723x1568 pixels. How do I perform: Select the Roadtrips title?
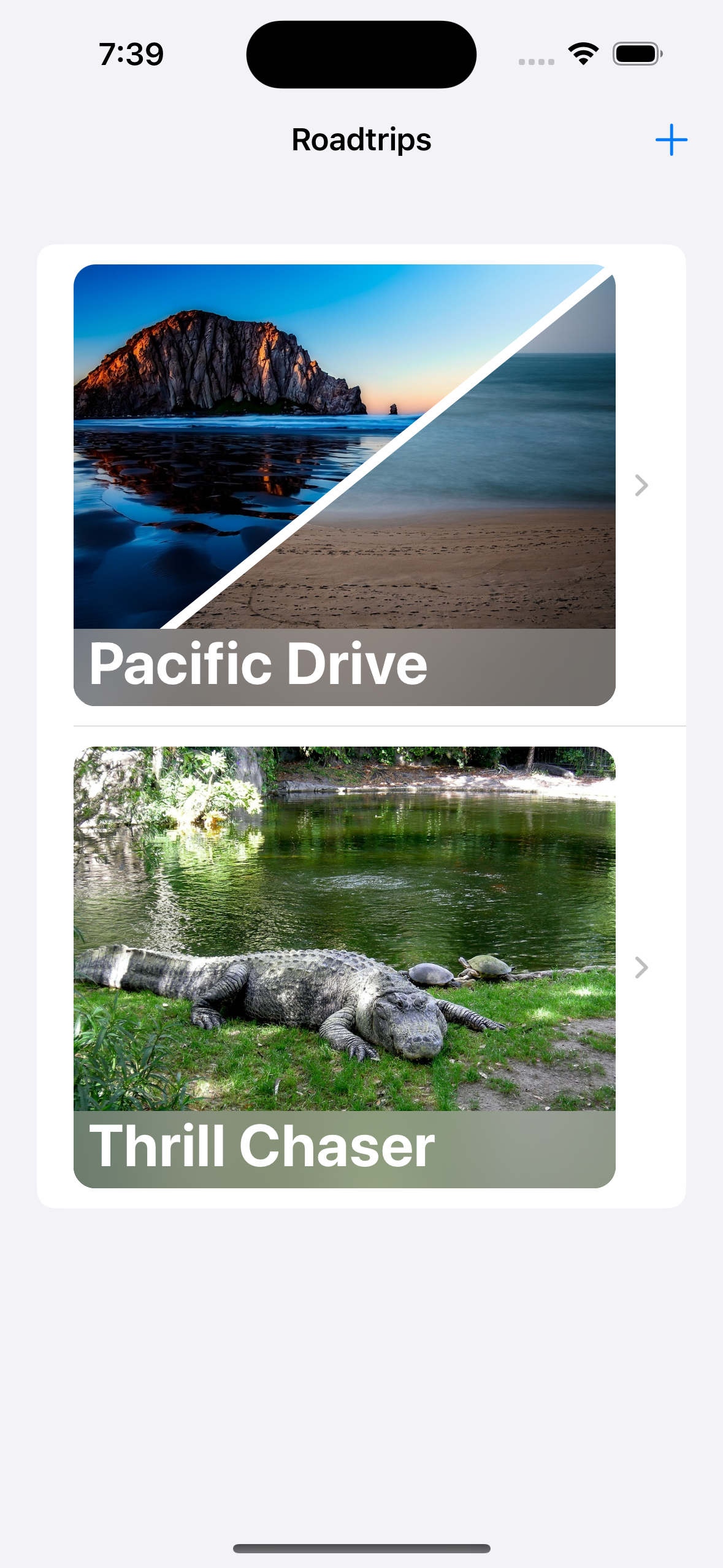coord(361,140)
